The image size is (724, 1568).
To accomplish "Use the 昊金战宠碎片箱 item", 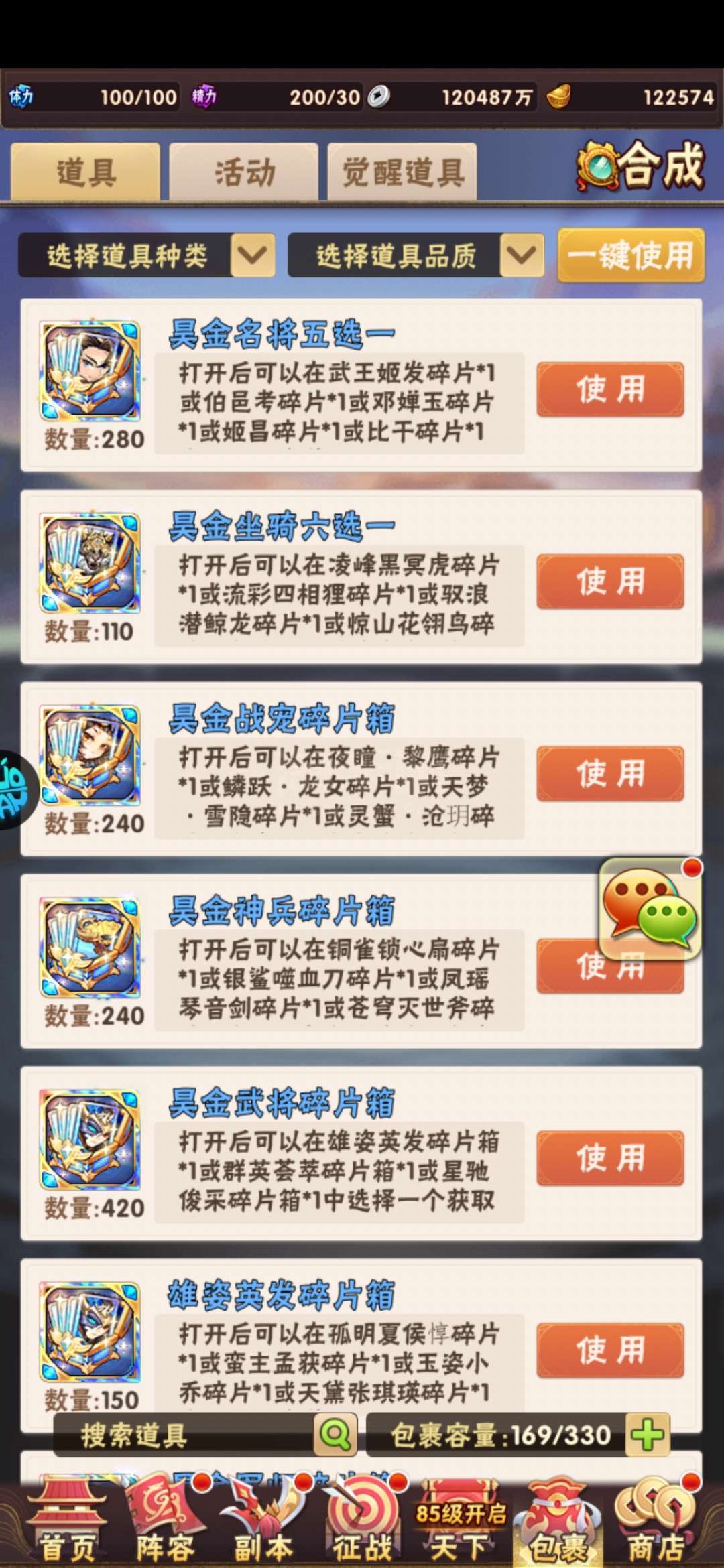I will [x=610, y=774].
